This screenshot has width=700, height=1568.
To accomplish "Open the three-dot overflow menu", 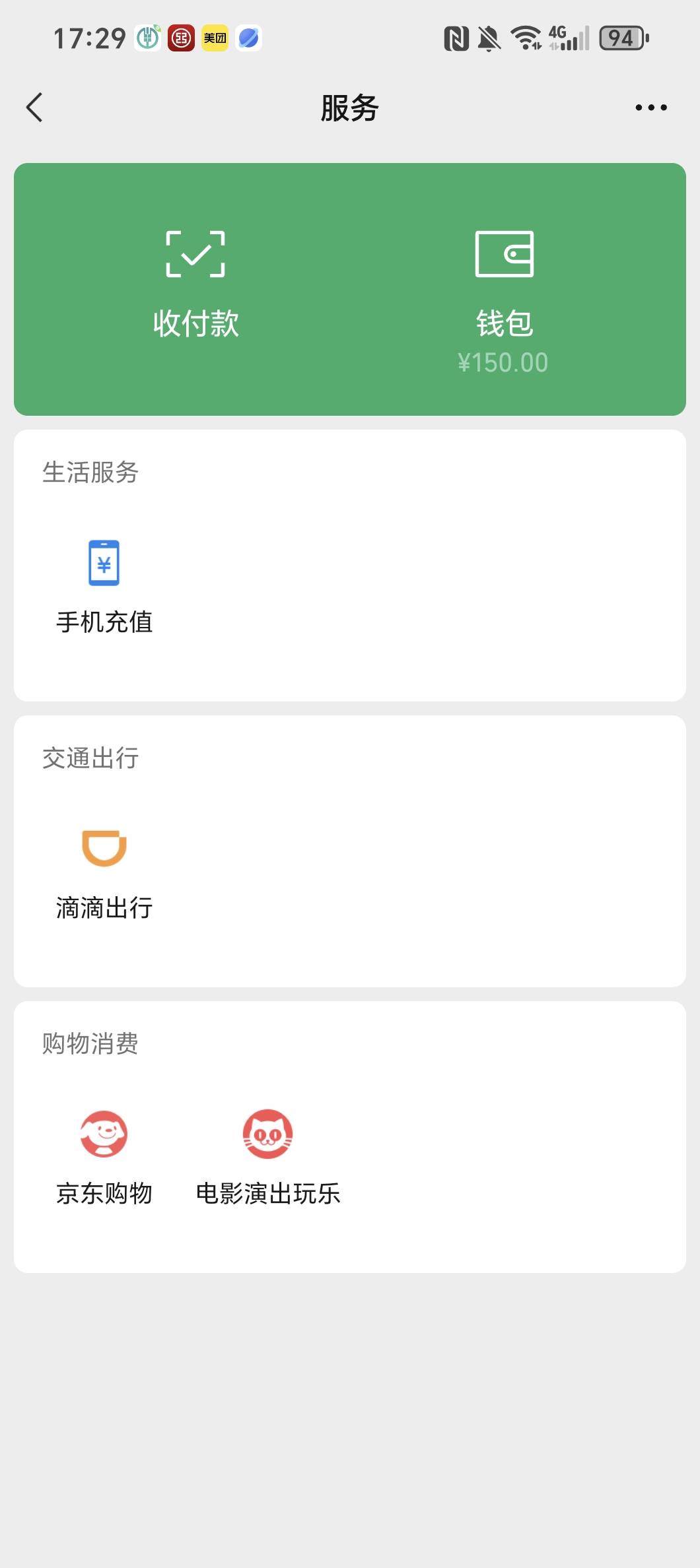I will [x=651, y=108].
